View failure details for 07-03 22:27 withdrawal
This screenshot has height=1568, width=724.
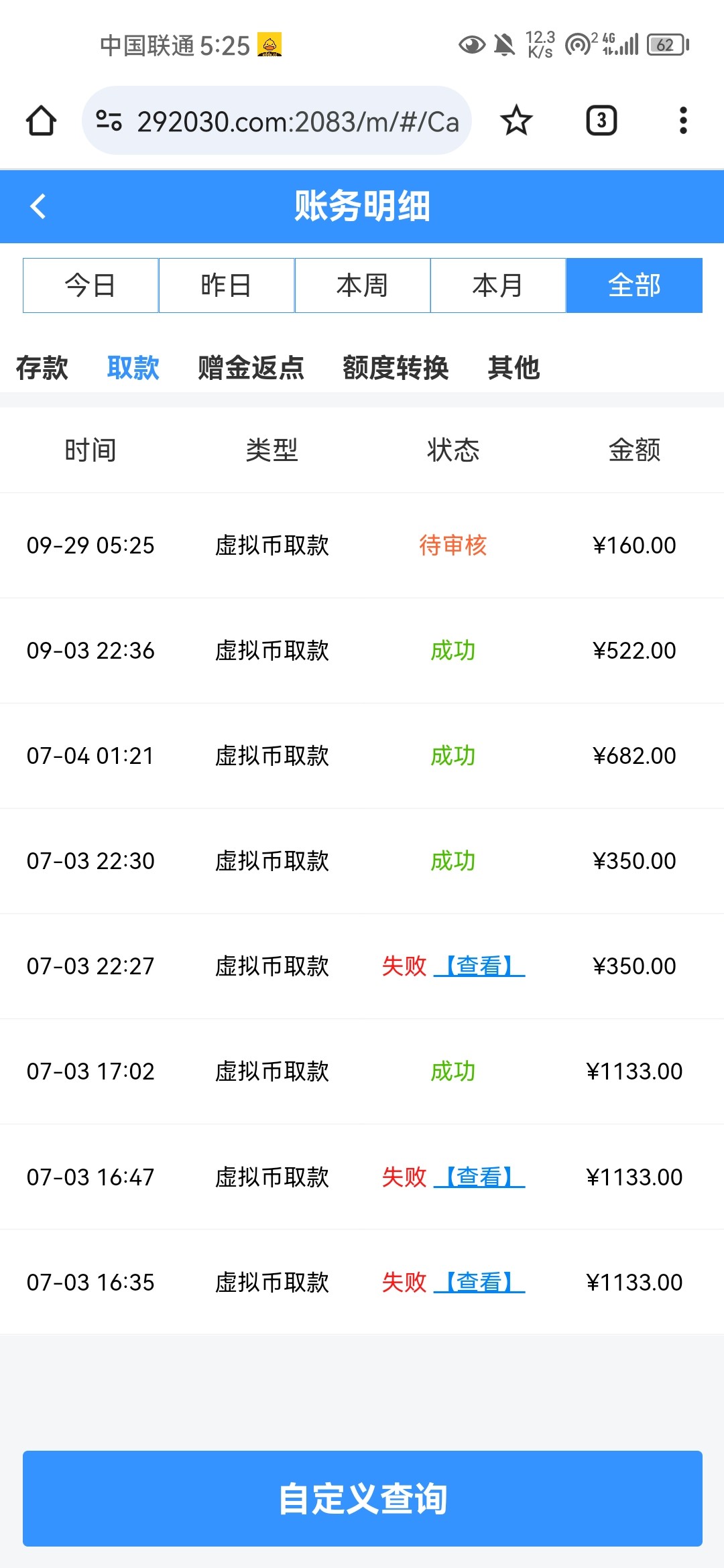[479, 966]
